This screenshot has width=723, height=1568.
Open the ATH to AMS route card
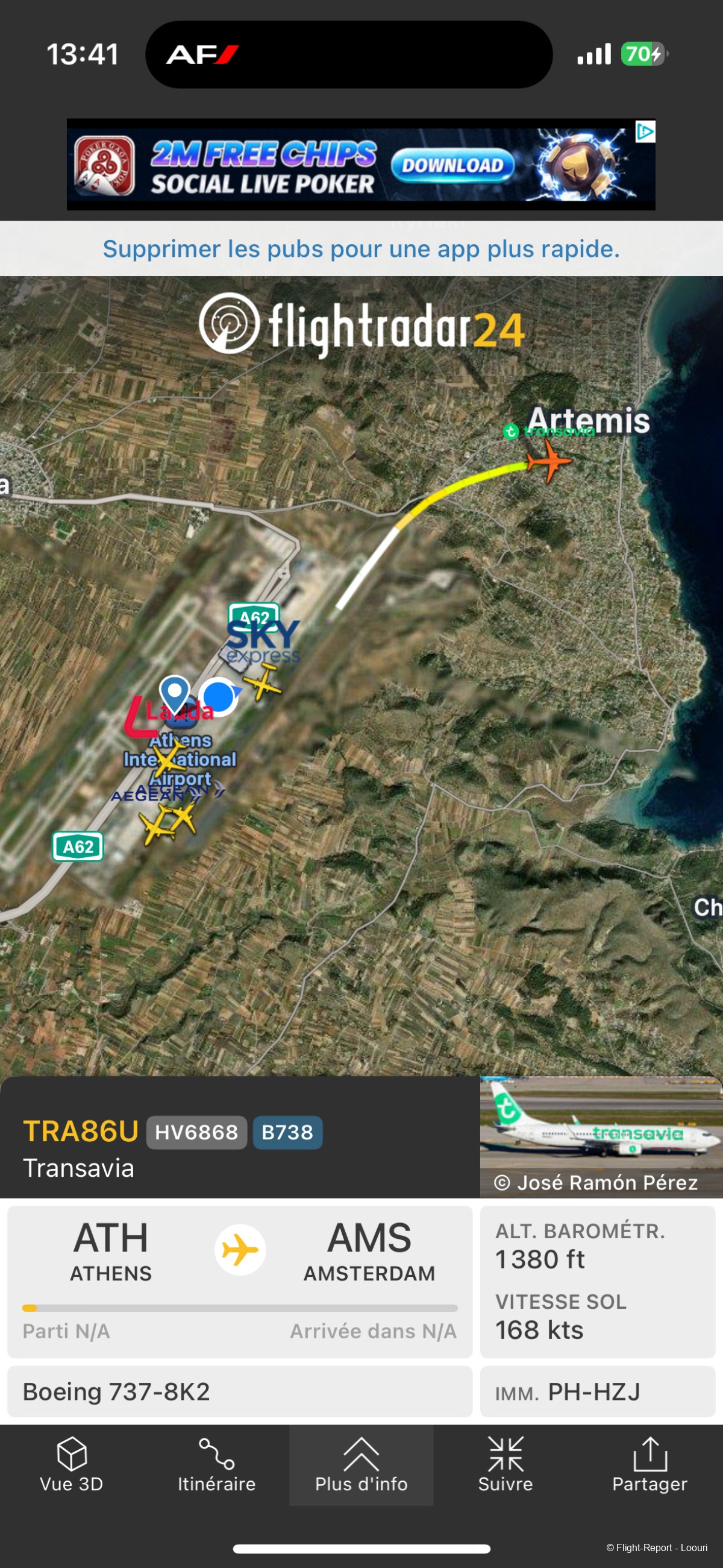click(240, 1280)
